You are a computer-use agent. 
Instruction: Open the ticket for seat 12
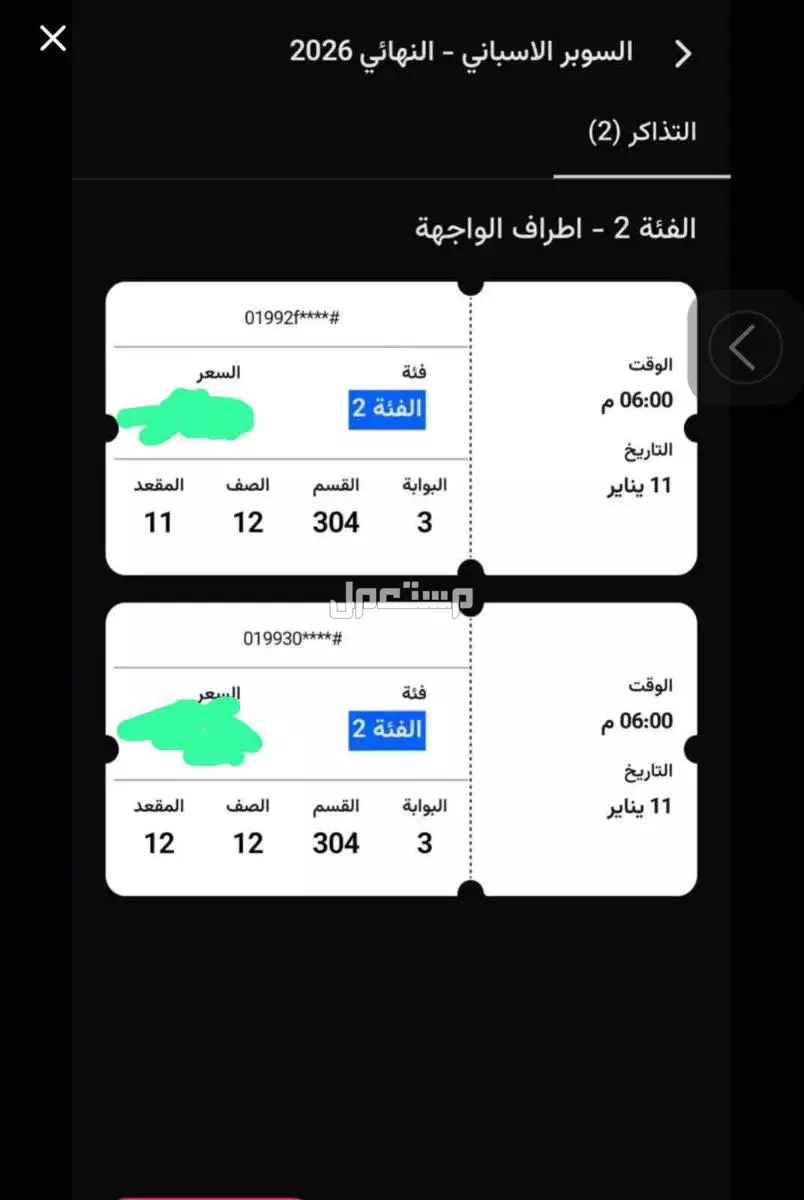pos(400,749)
